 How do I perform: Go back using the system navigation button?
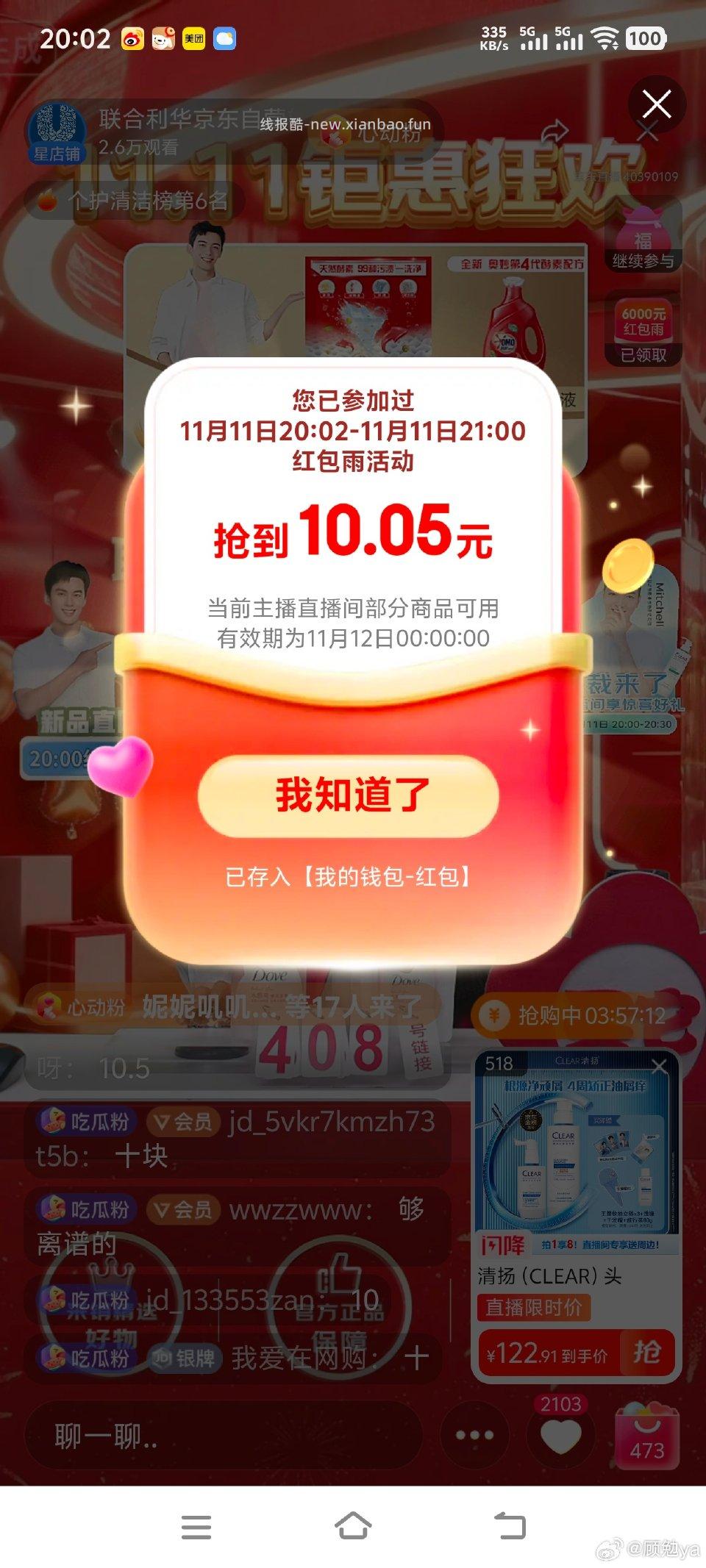(x=510, y=1525)
